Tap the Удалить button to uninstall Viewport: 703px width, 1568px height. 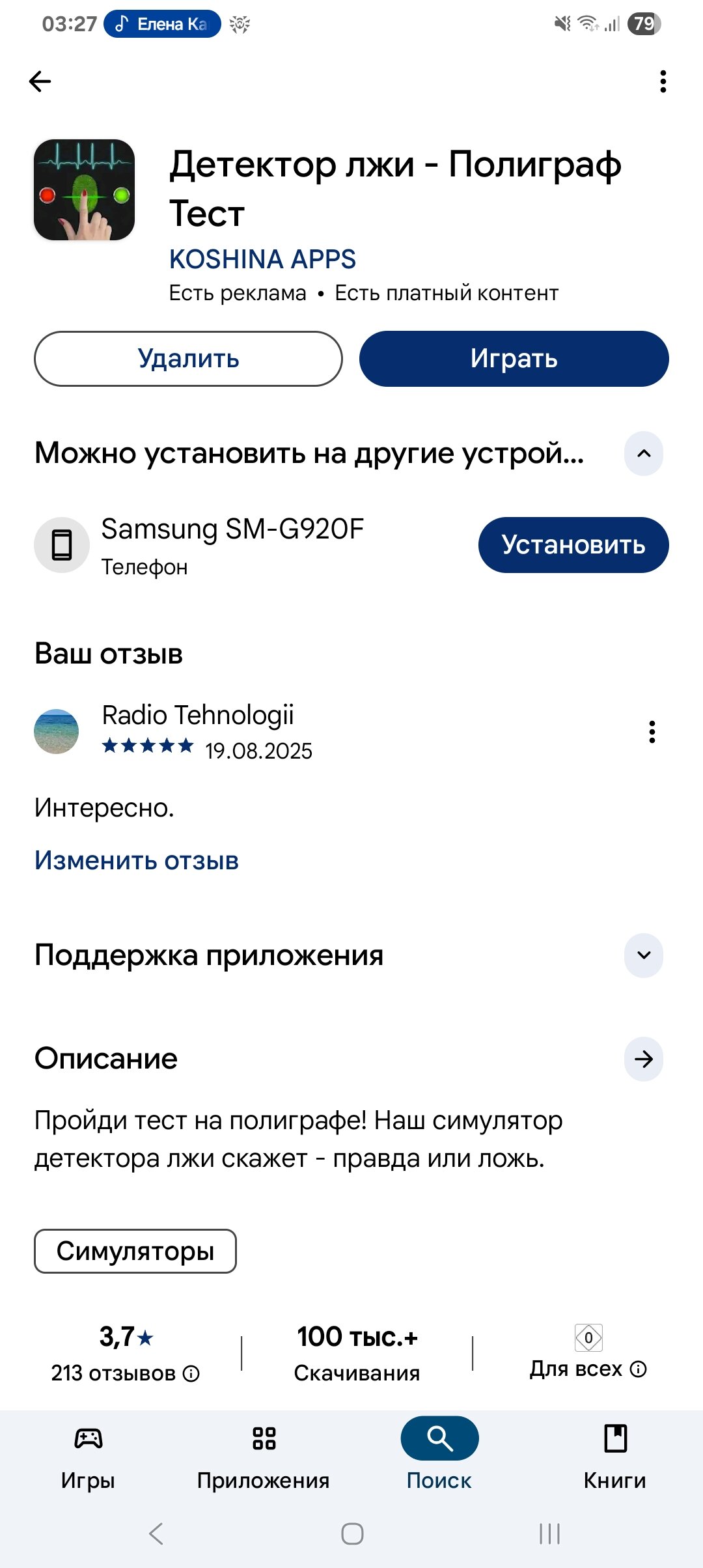[188, 359]
